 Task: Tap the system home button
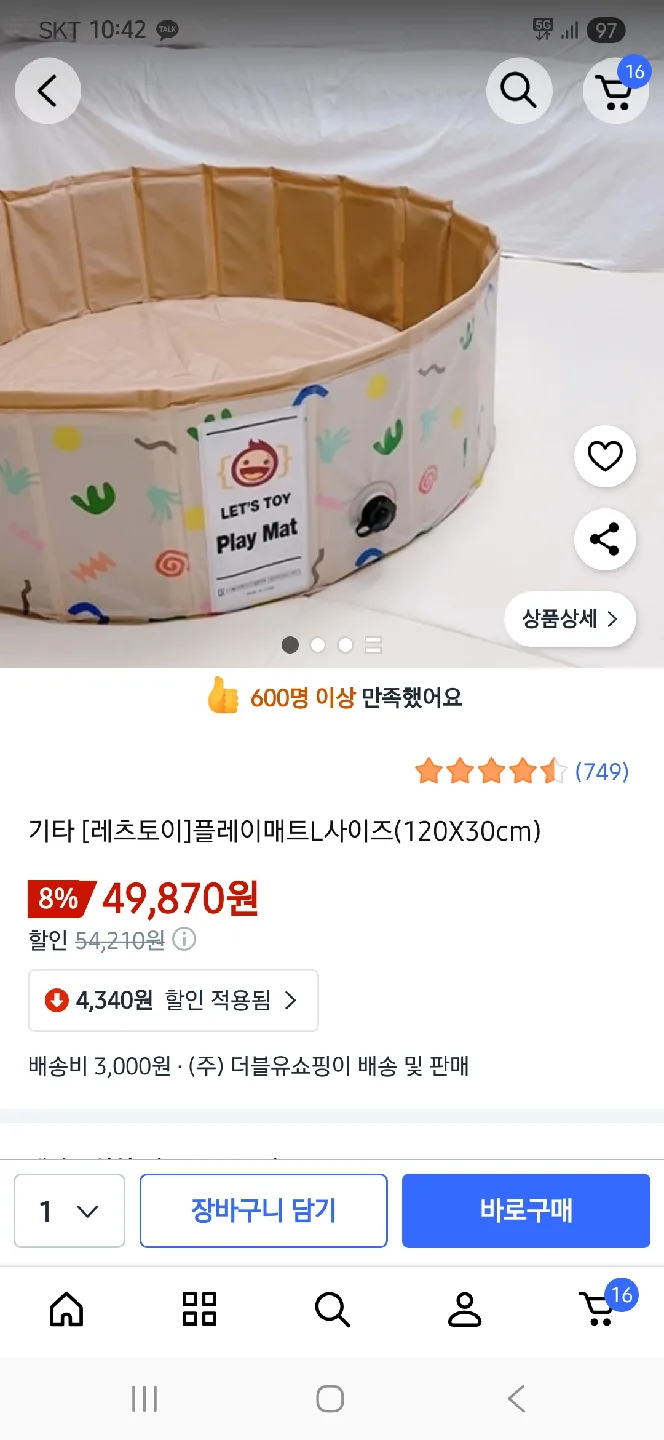330,1398
